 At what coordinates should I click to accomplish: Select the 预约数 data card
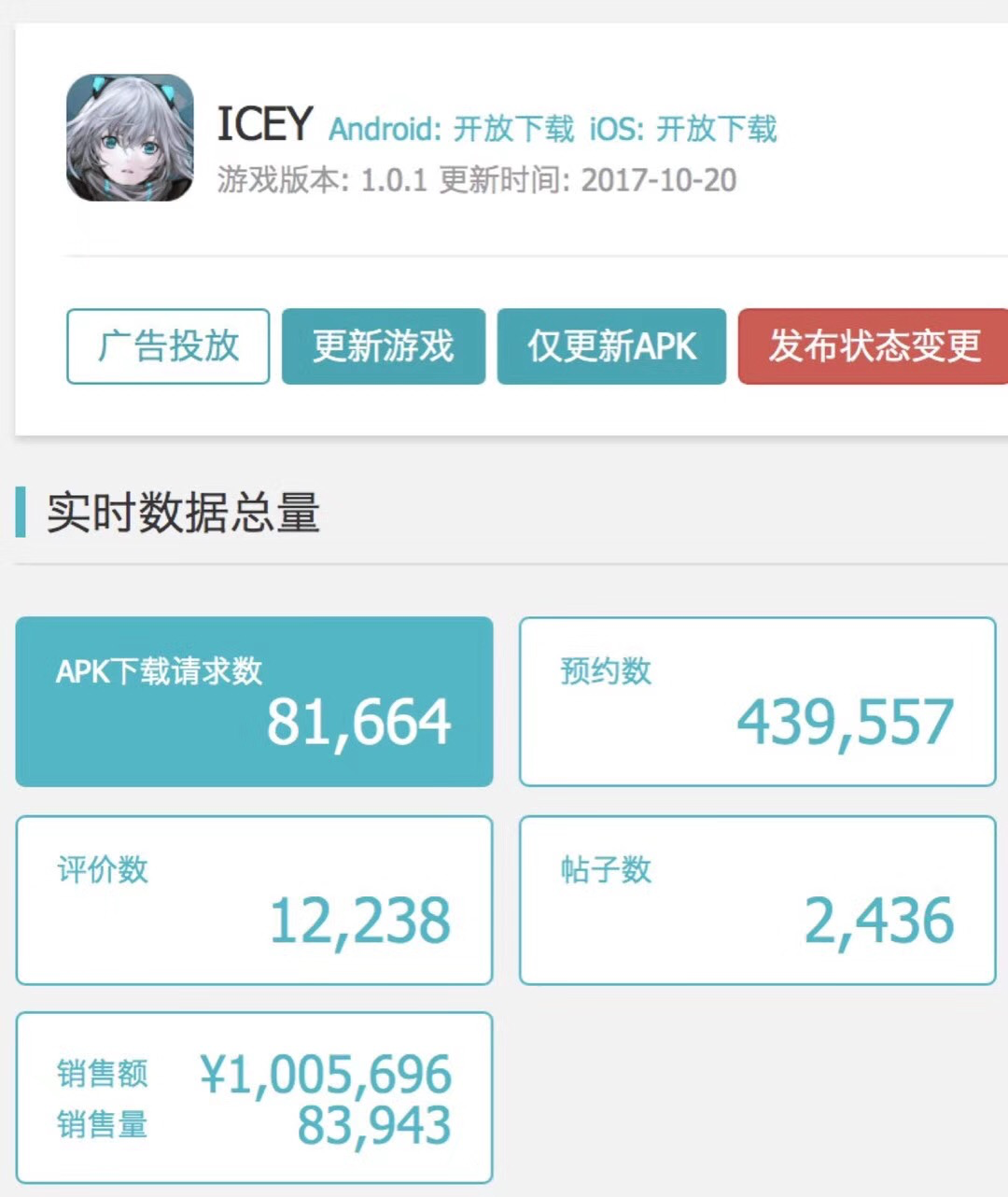pos(757,701)
